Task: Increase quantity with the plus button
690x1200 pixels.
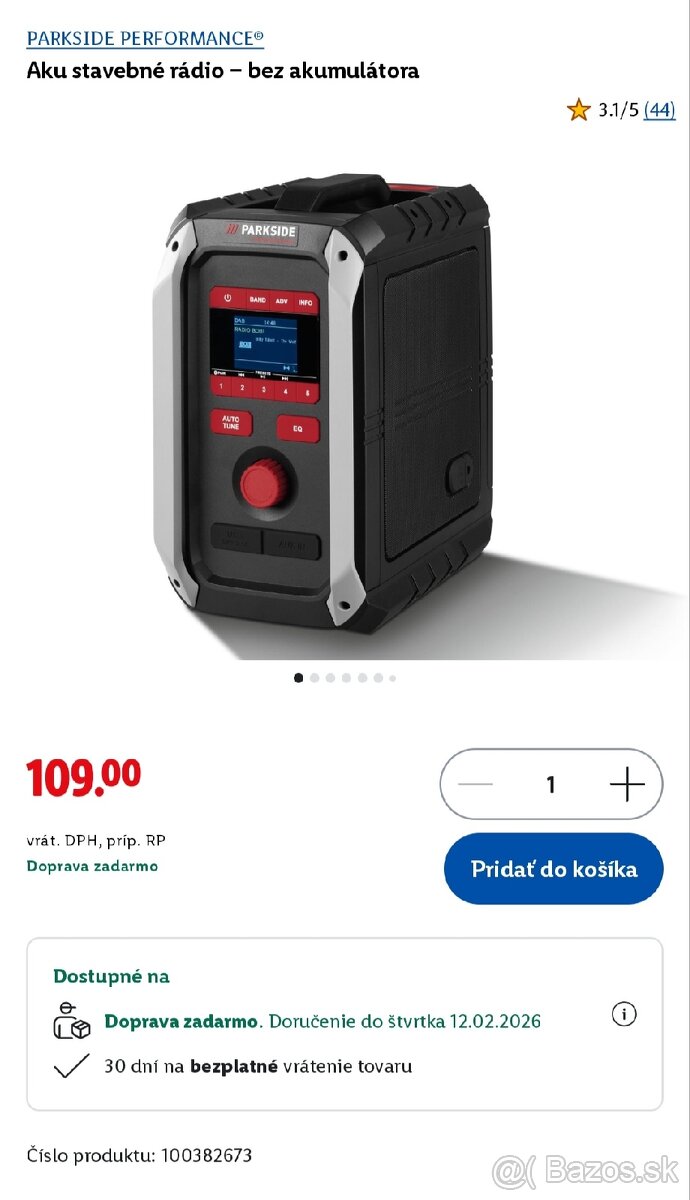Action: [627, 785]
